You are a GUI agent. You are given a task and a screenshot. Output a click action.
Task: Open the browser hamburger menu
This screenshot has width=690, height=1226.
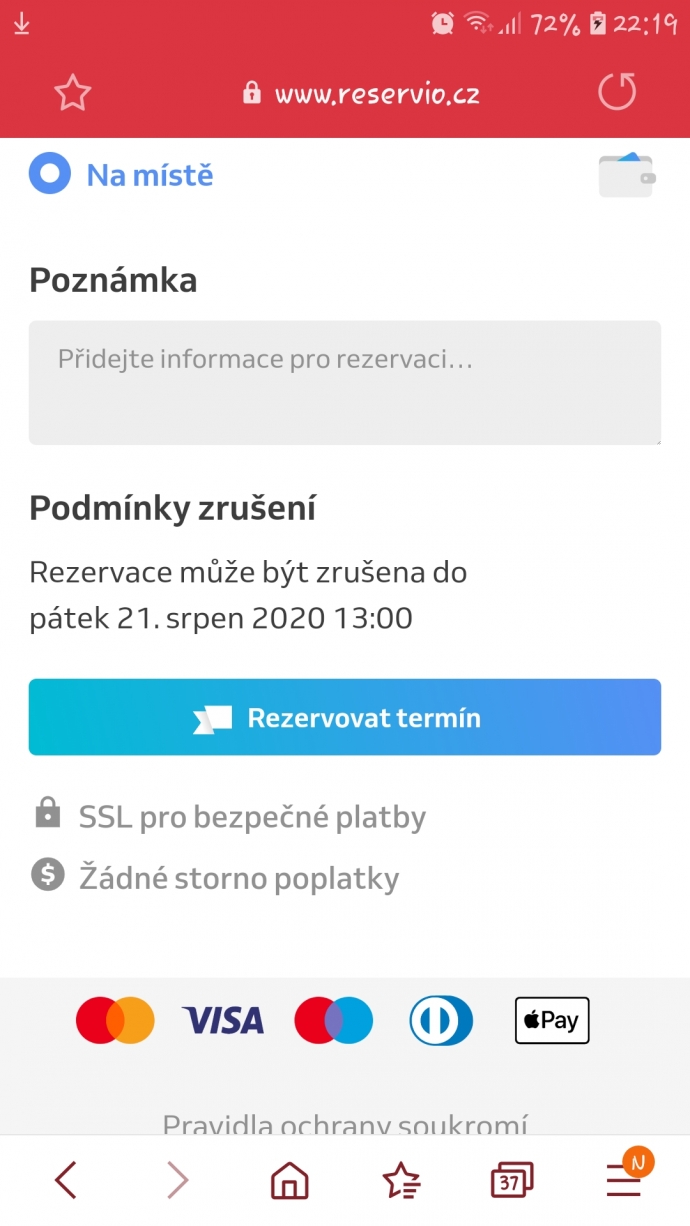point(625,1178)
